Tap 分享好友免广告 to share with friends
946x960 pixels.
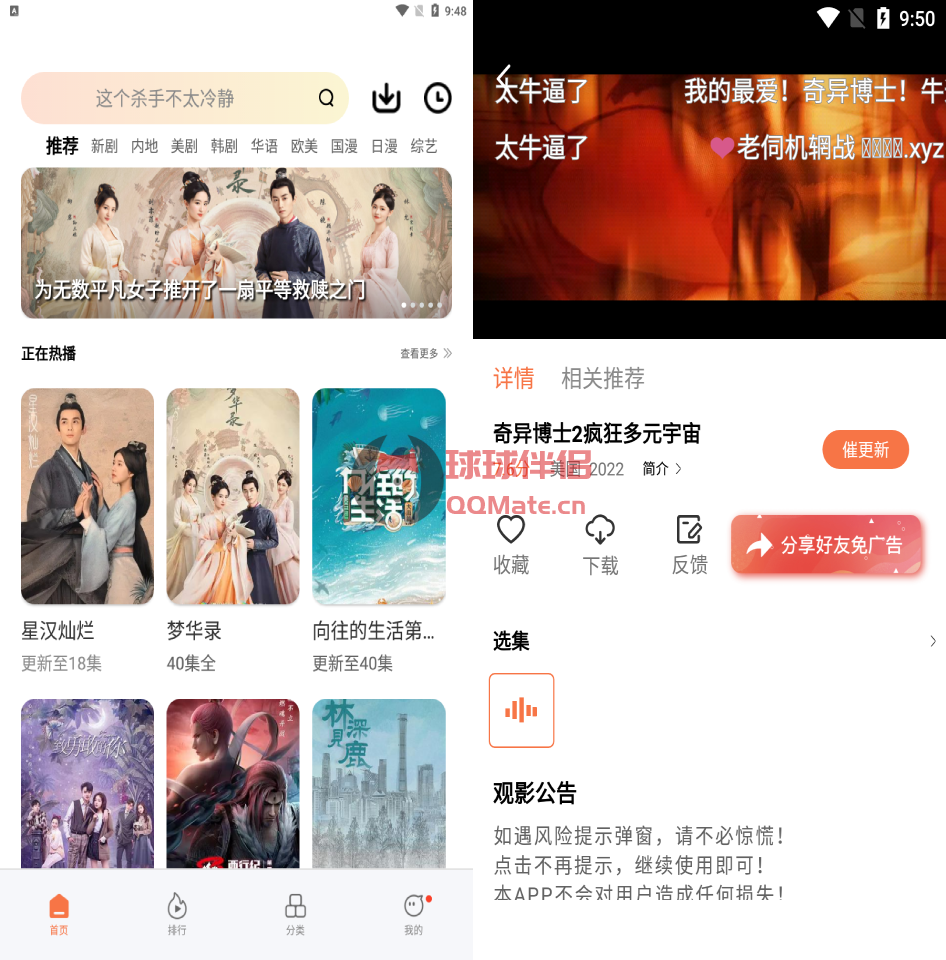click(826, 545)
